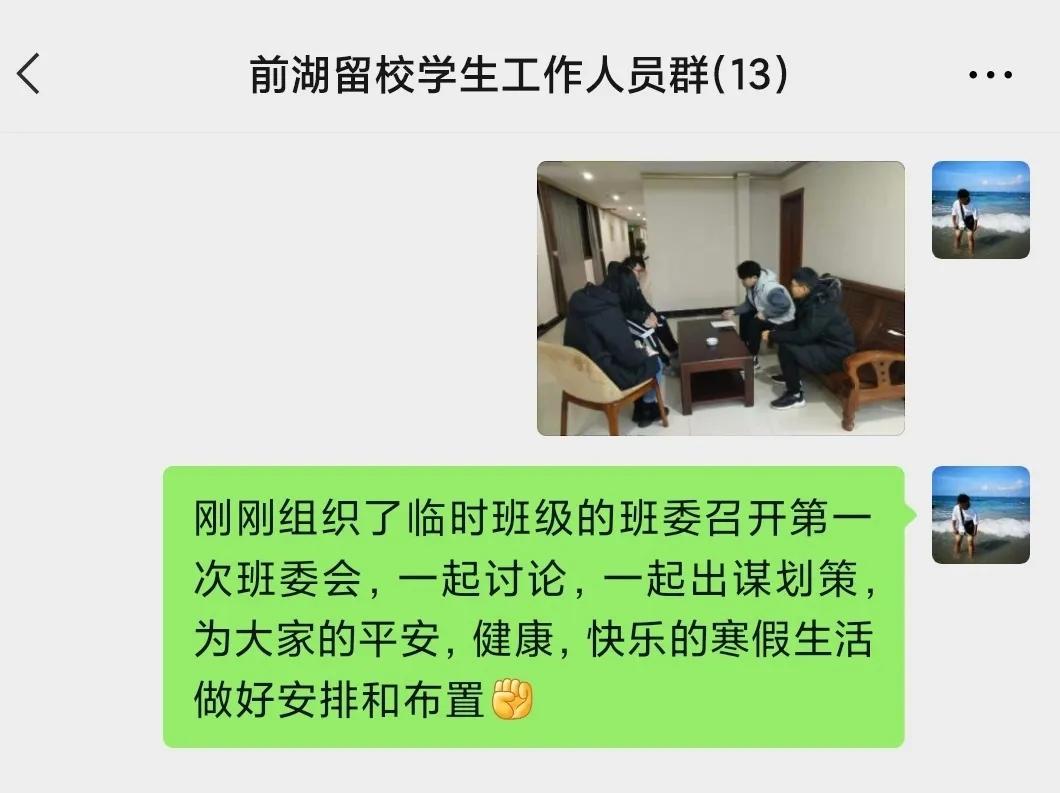Open the three-dot chat options menu
Screen dimensions: 1060x793
[x=990, y=75]
